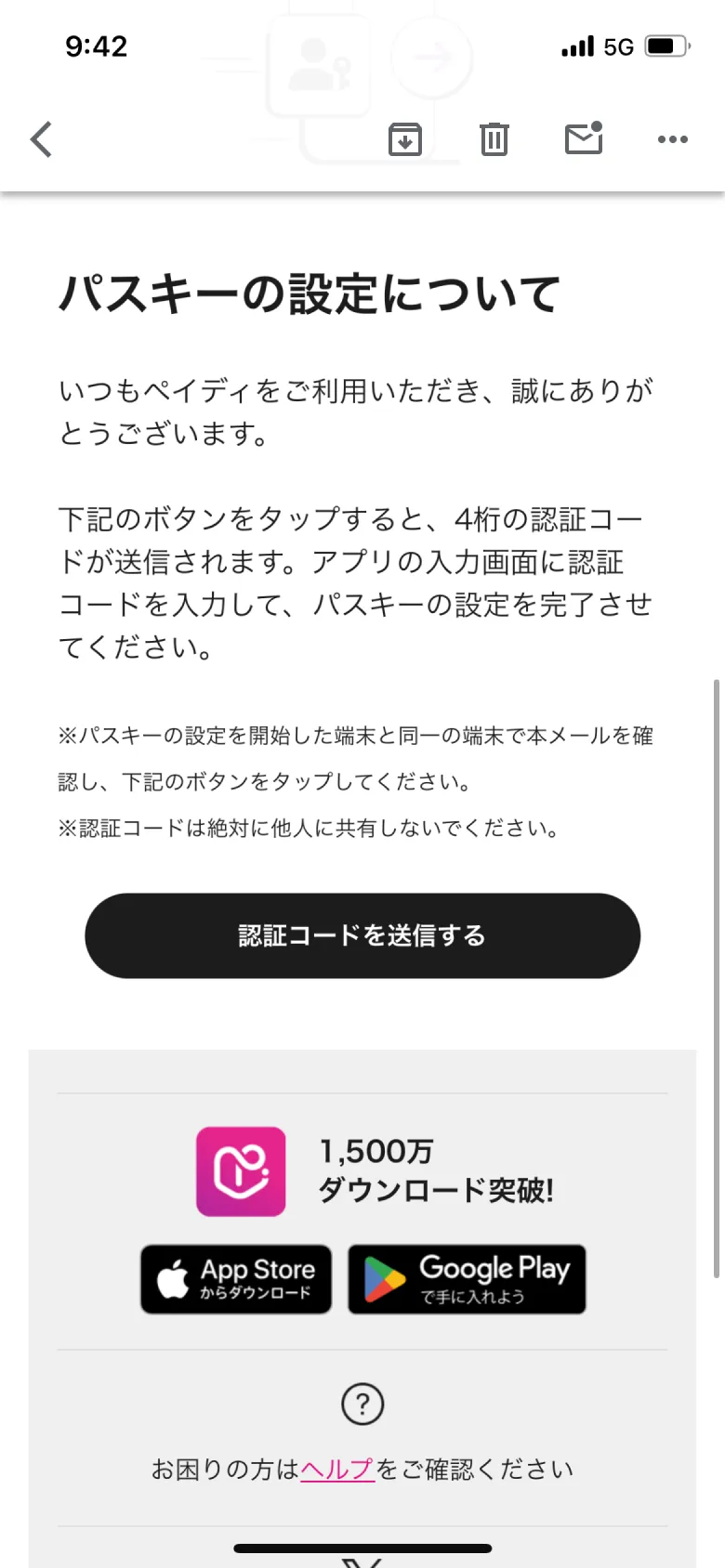Image resolution: width=725 pixels, height=1568 pixels.
Task: Tap the App Store download badge
Action: click(235, 1279)
